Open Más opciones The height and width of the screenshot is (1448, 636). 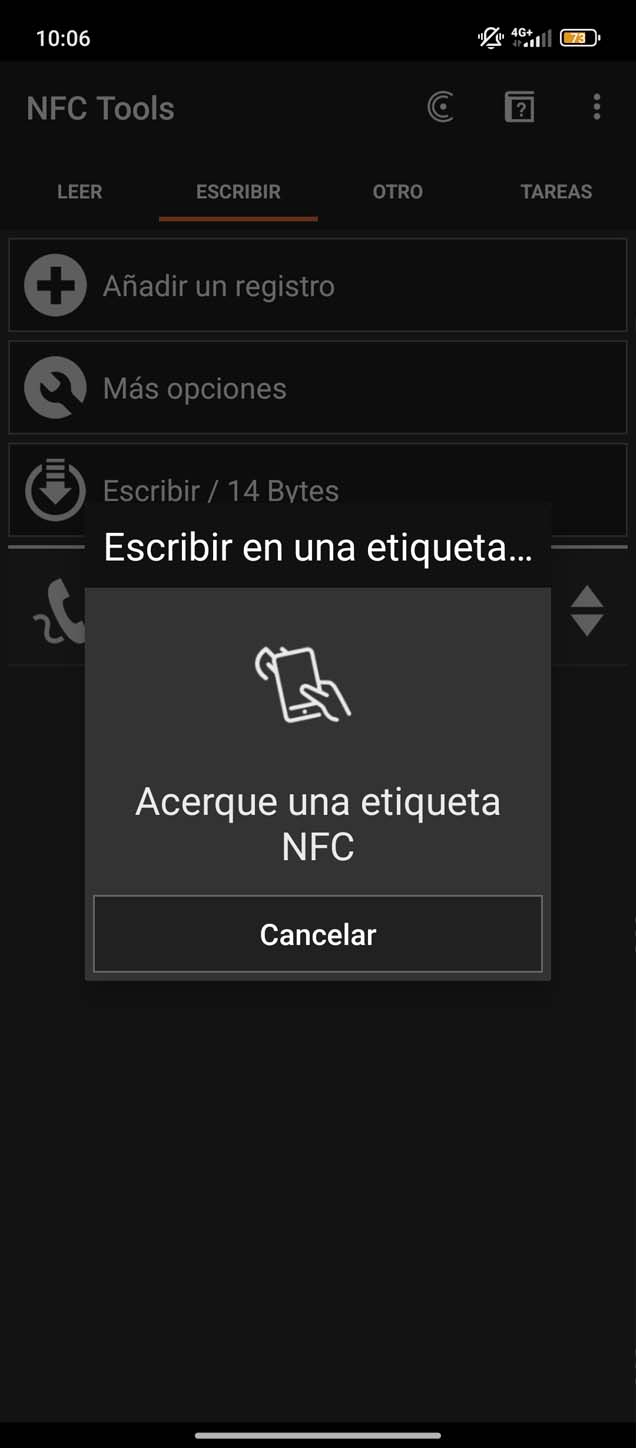tap(318, 388)
